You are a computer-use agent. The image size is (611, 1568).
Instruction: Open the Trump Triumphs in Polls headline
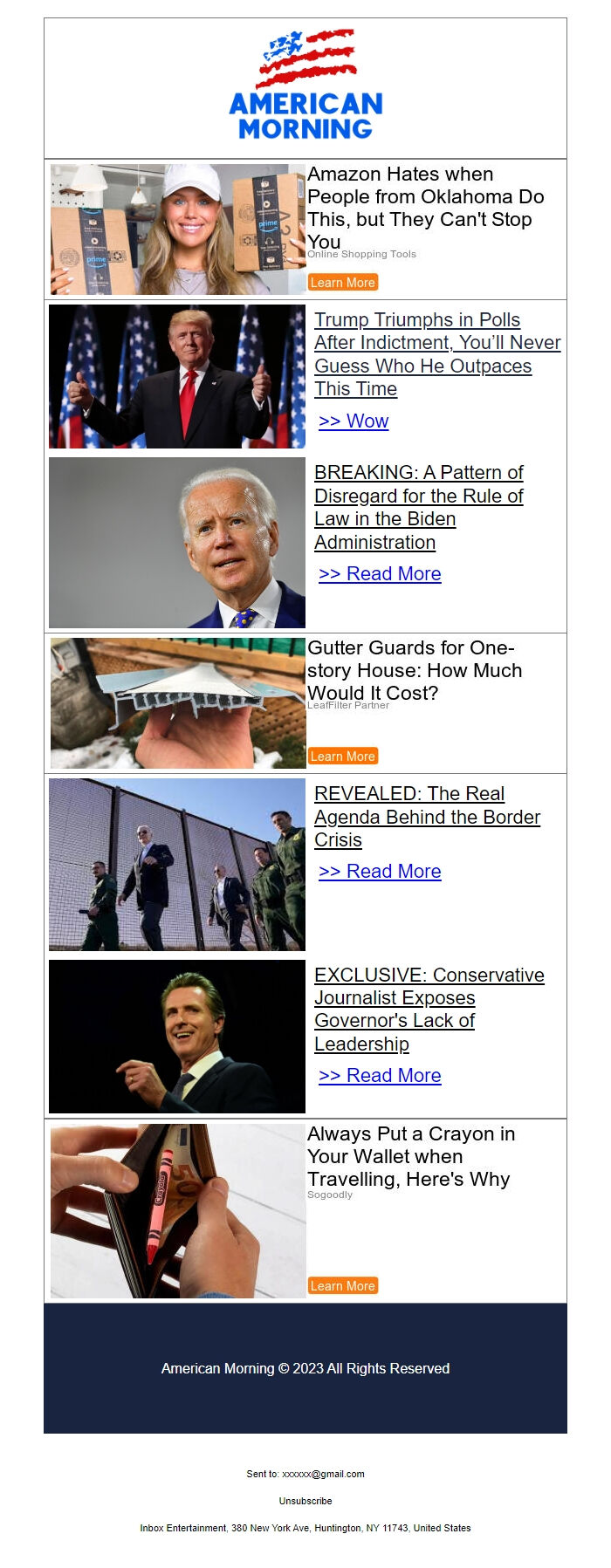[436, 354]
